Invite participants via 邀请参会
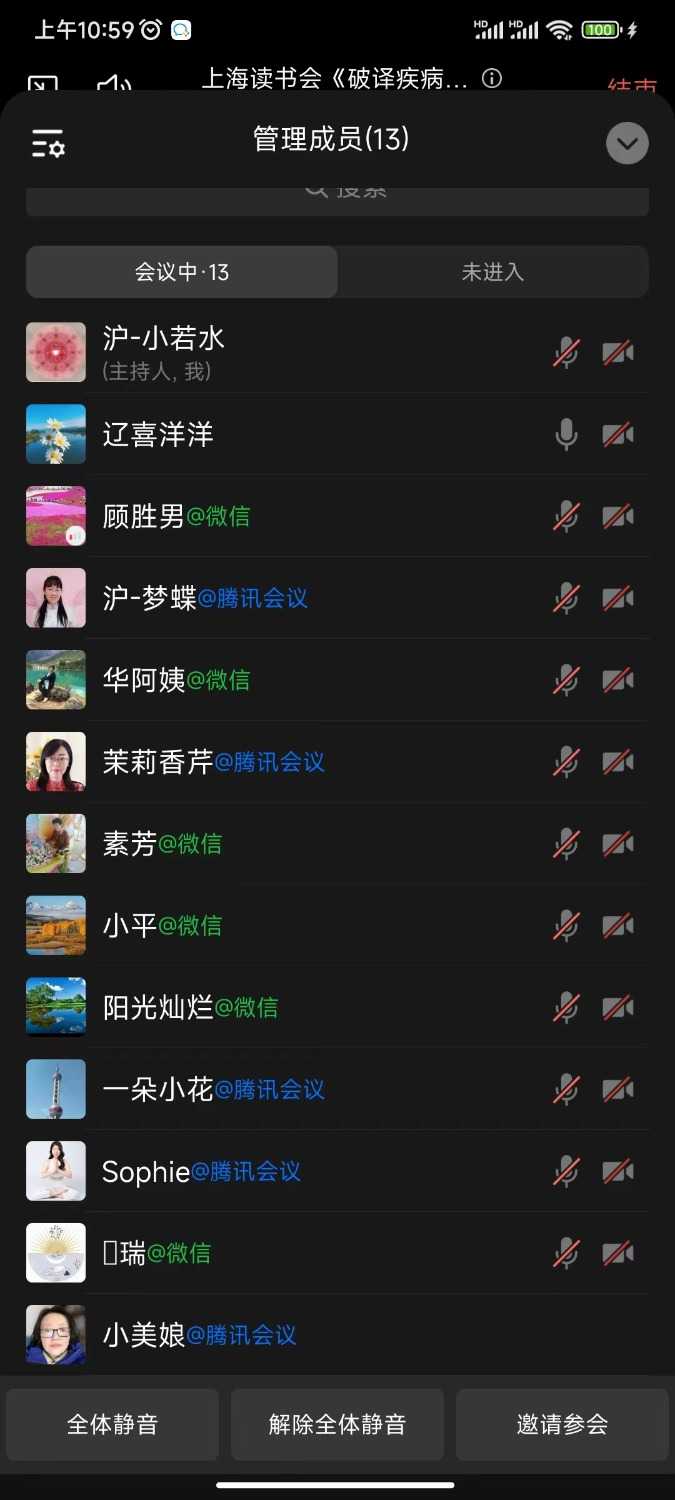This screenshot has height=1500, width=675. (x=562, y=1424)
